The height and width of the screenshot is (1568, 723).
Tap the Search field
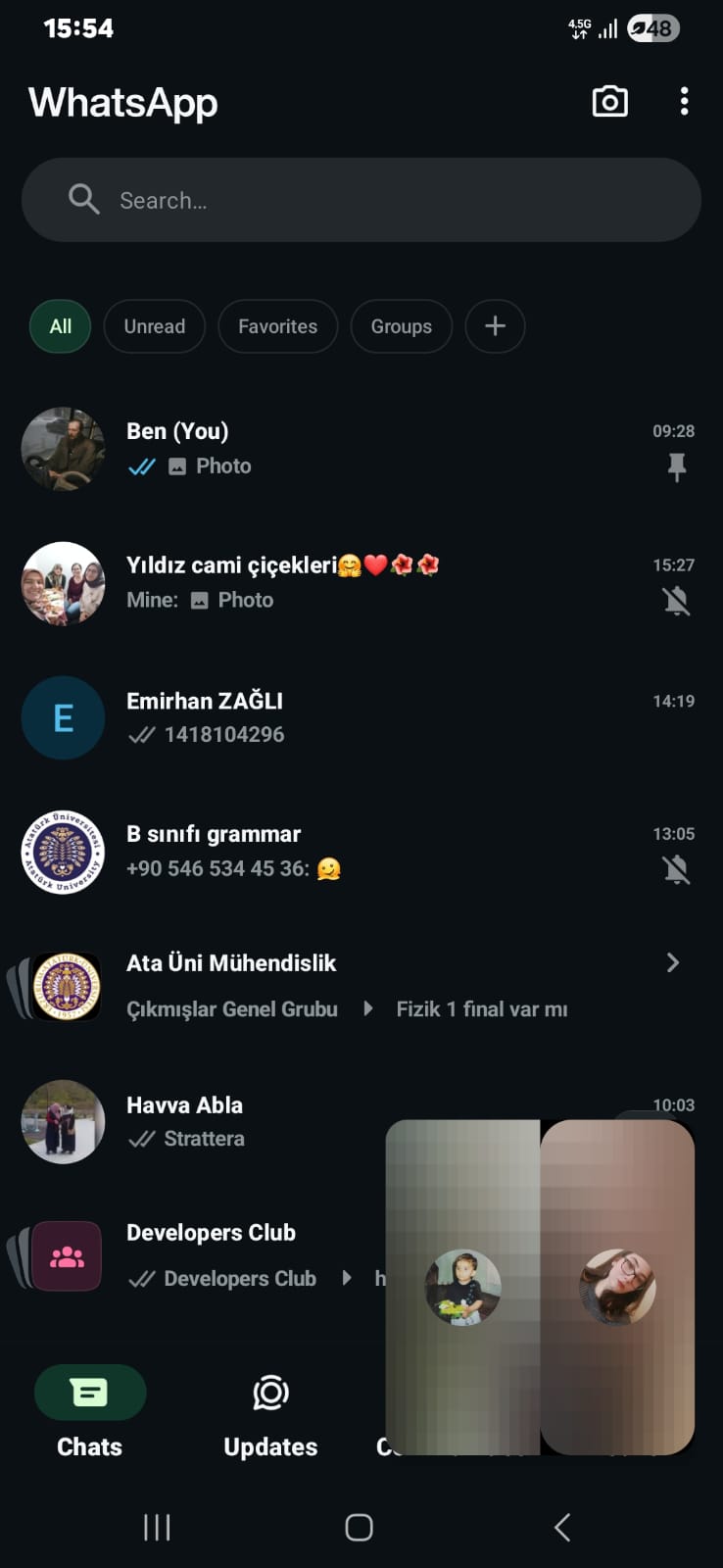tap(361, 200)
